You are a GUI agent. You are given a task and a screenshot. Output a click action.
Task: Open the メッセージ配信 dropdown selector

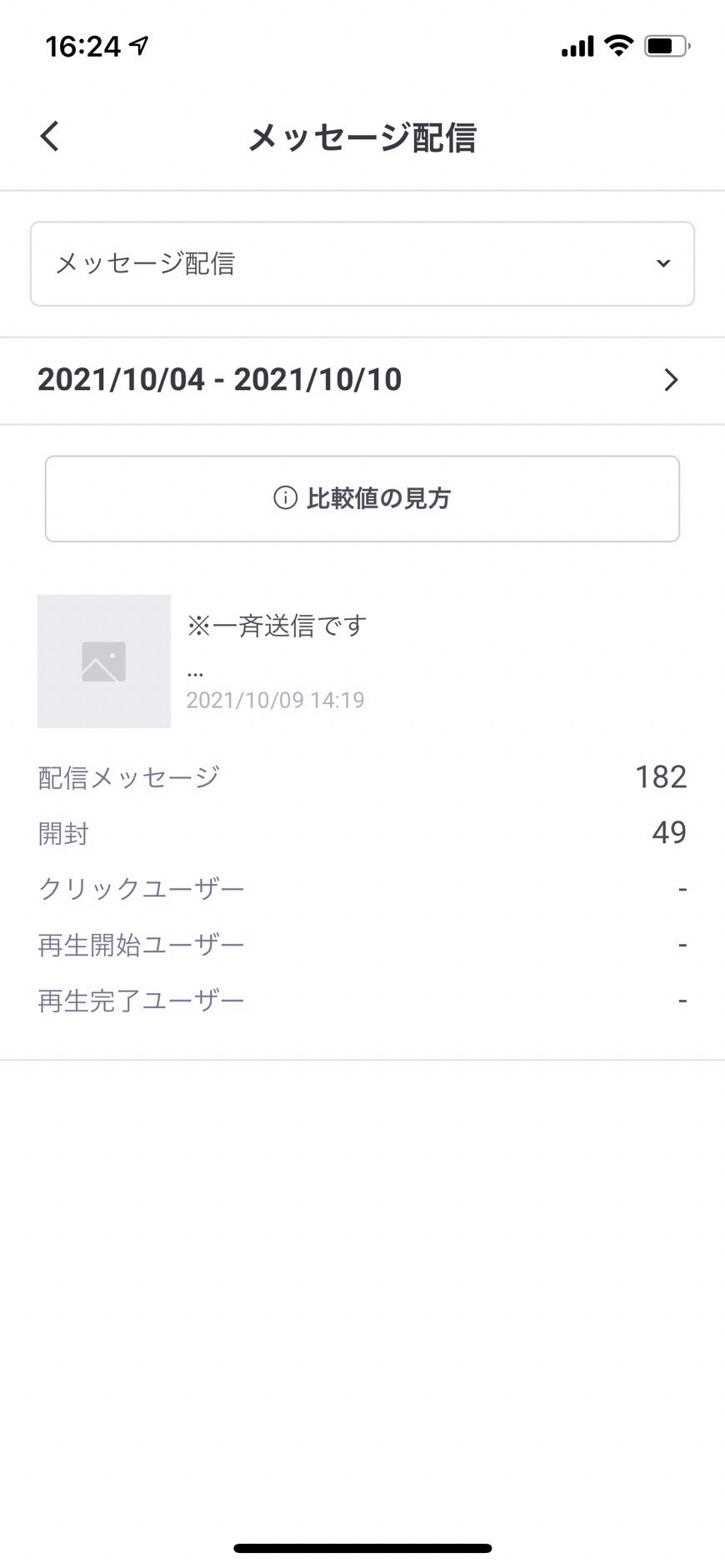pos(362,263)
